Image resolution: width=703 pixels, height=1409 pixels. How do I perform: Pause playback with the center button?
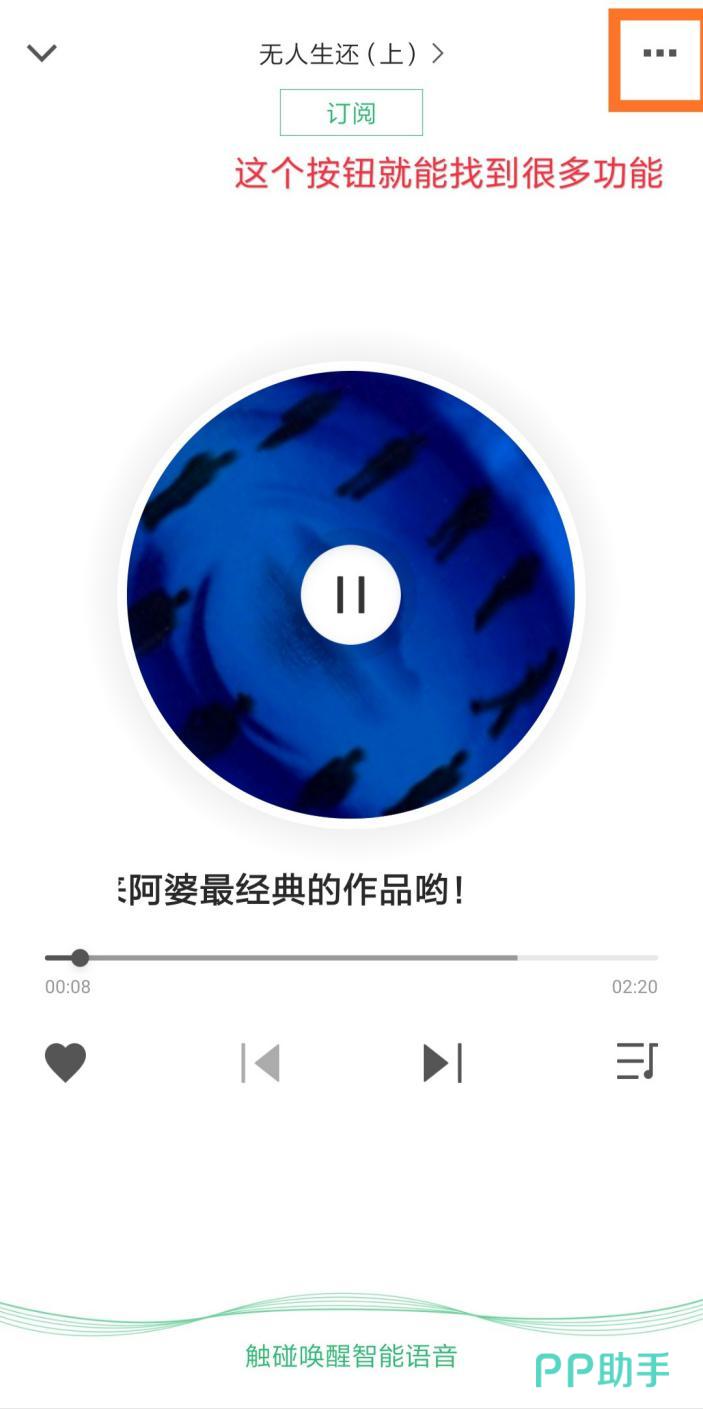pyautogui.click(x=351, y=594)
